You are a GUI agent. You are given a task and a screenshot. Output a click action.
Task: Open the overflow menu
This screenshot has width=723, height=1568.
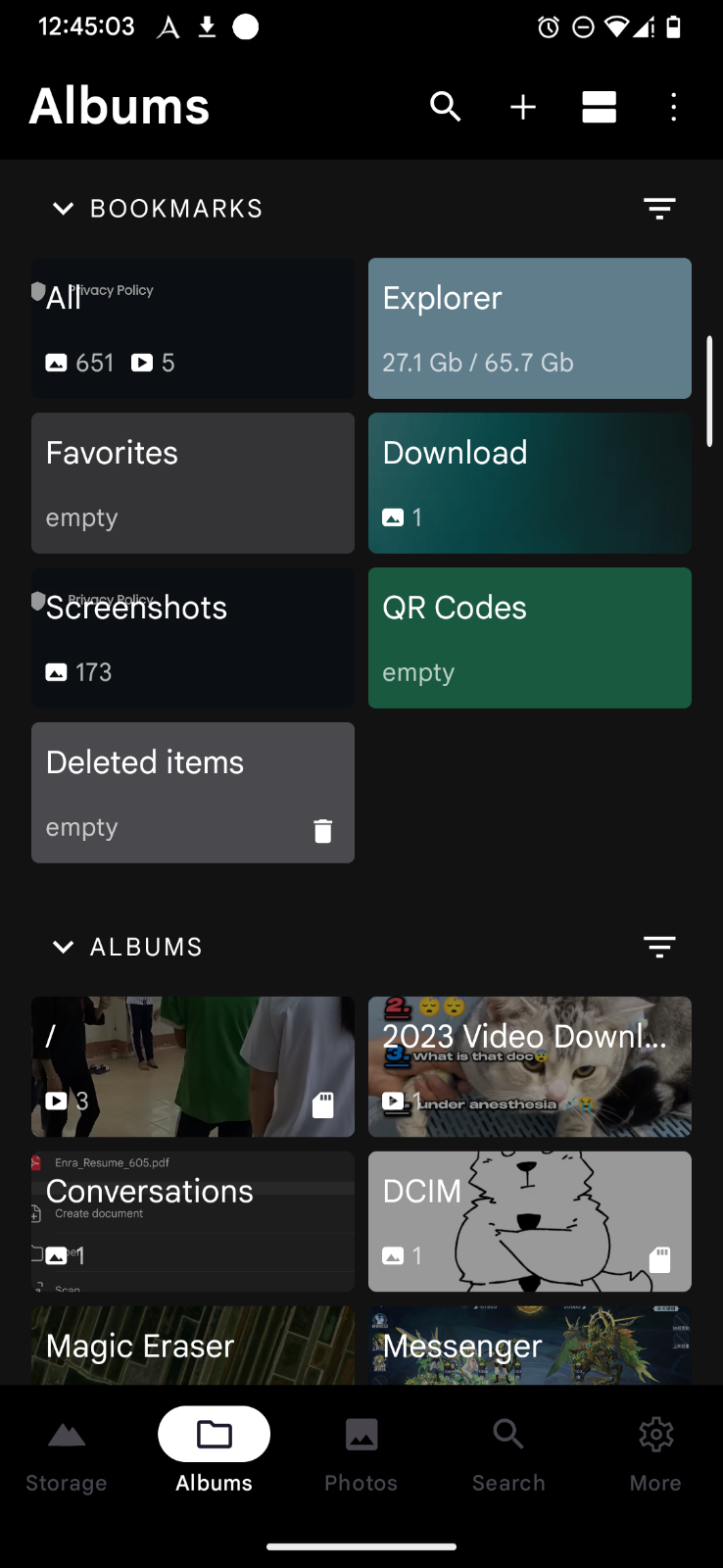pos(673,107)
